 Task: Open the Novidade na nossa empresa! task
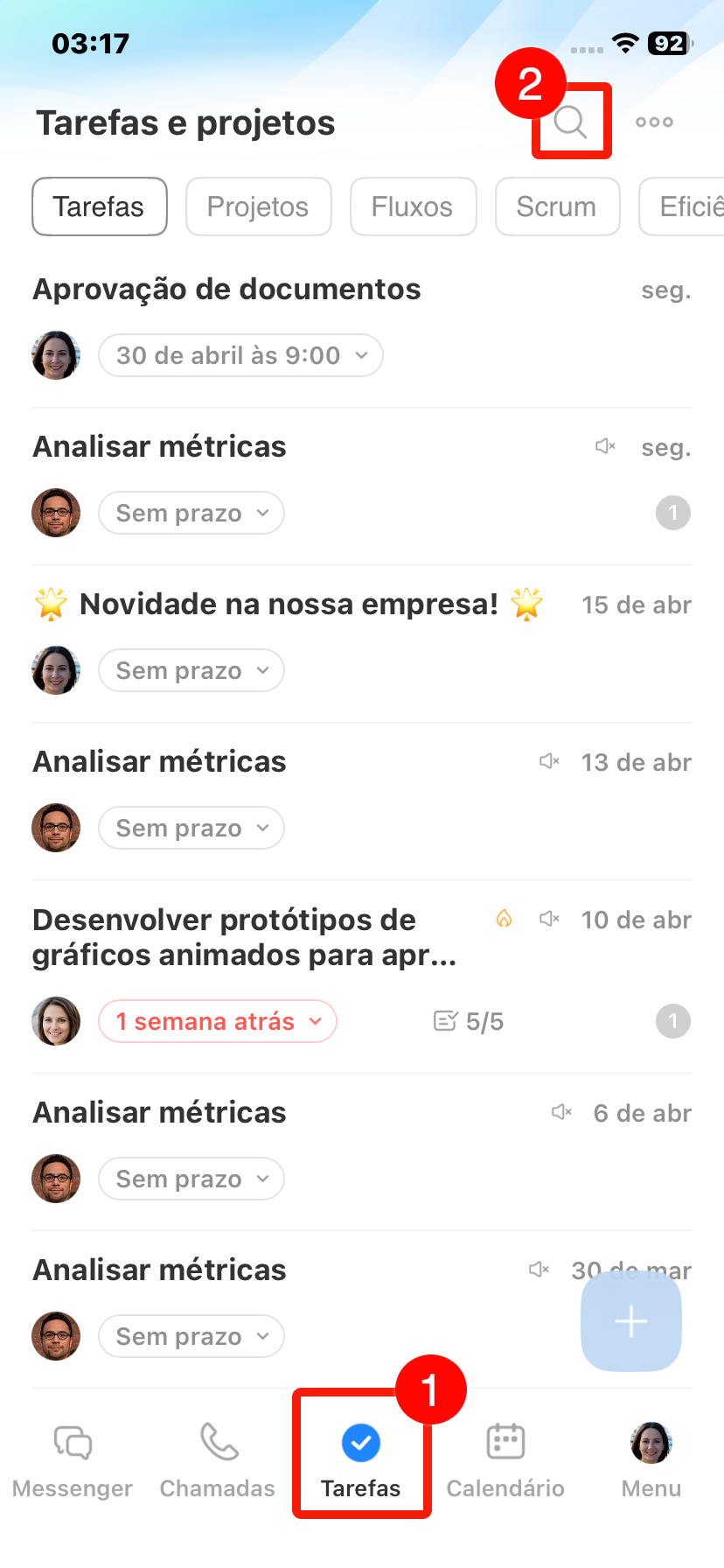(x=289, y=605)
